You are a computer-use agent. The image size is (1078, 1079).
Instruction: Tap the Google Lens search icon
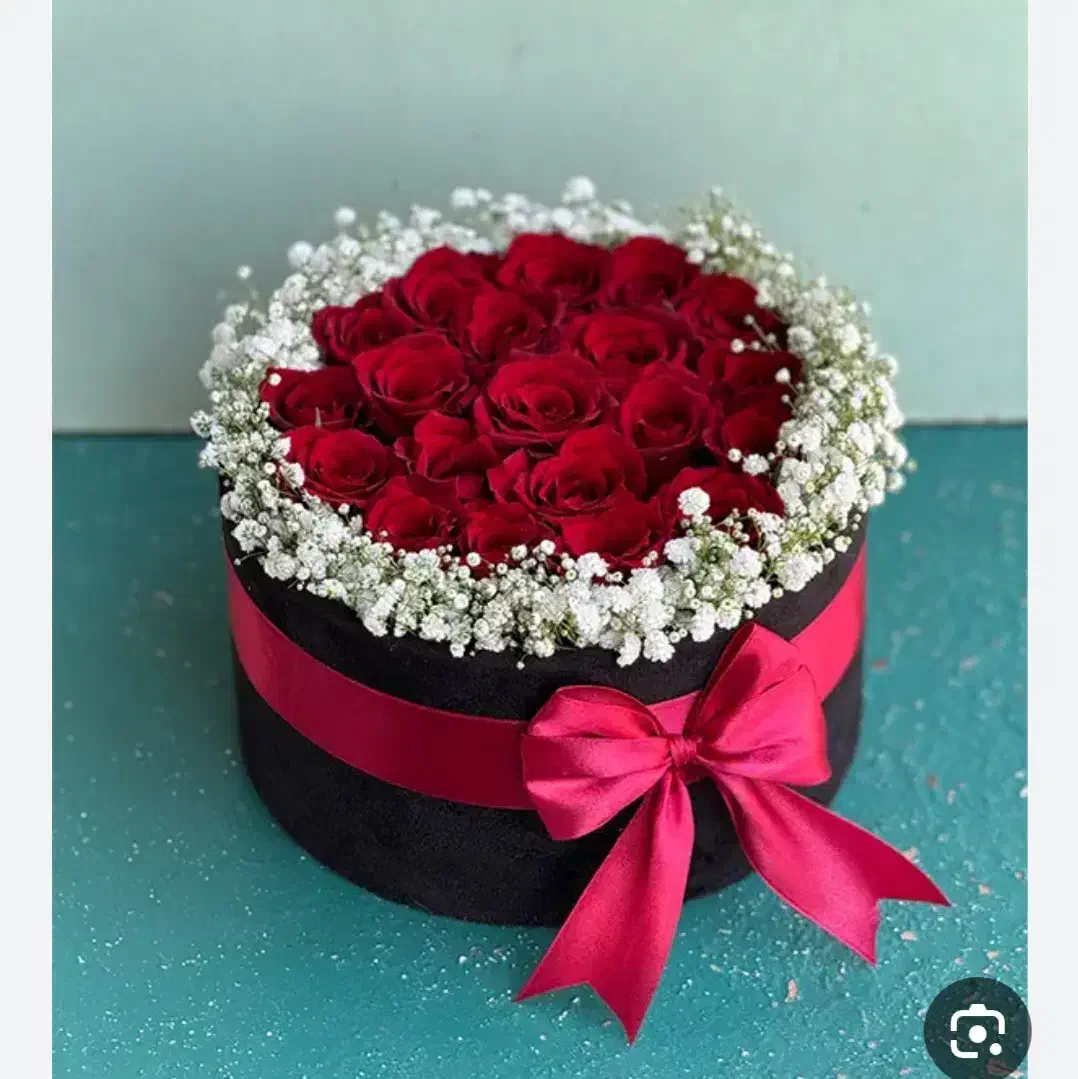click(x=976, y=1029)
